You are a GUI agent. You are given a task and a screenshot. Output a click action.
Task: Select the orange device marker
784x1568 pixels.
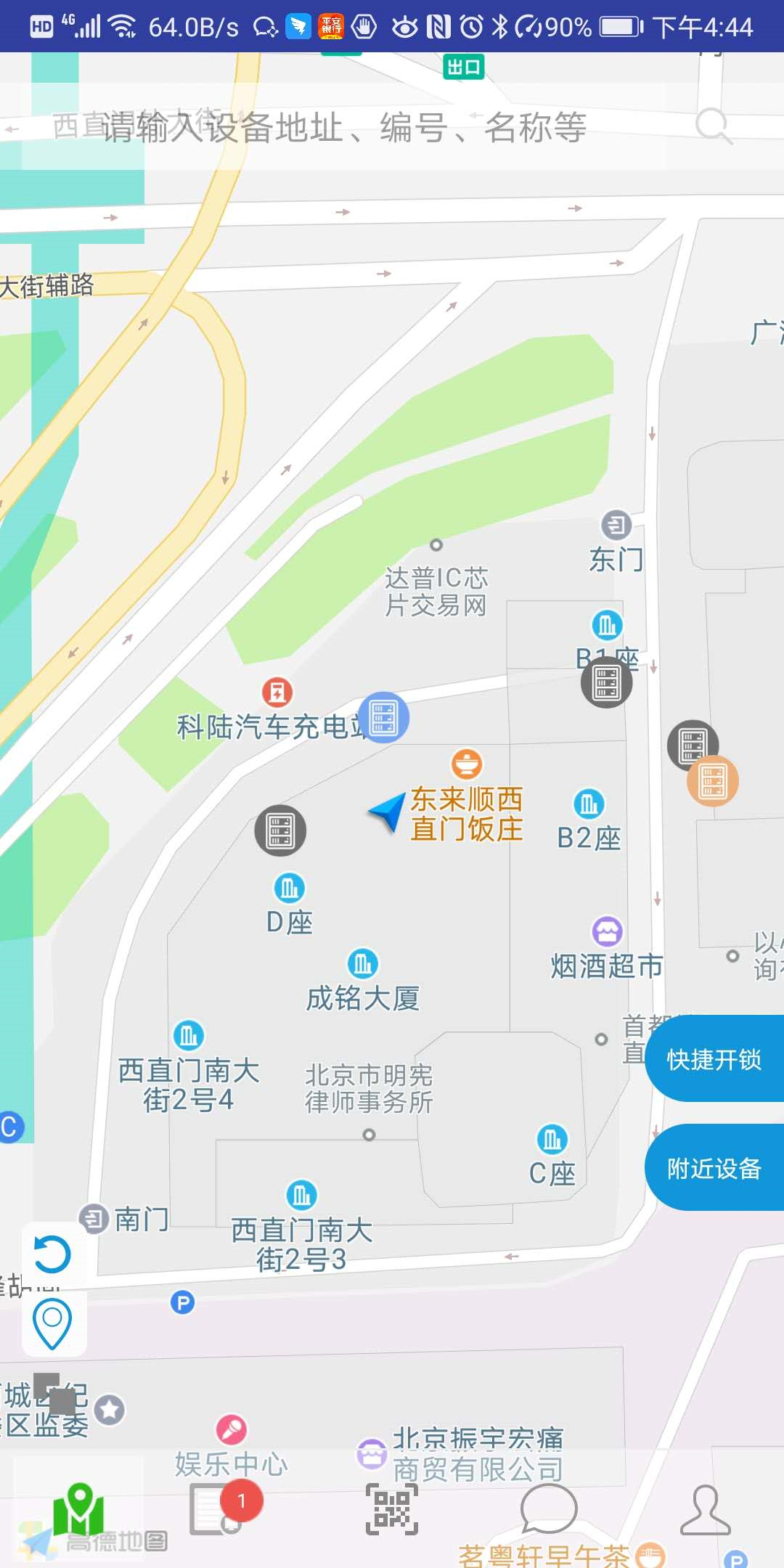(x=713, y=781)
